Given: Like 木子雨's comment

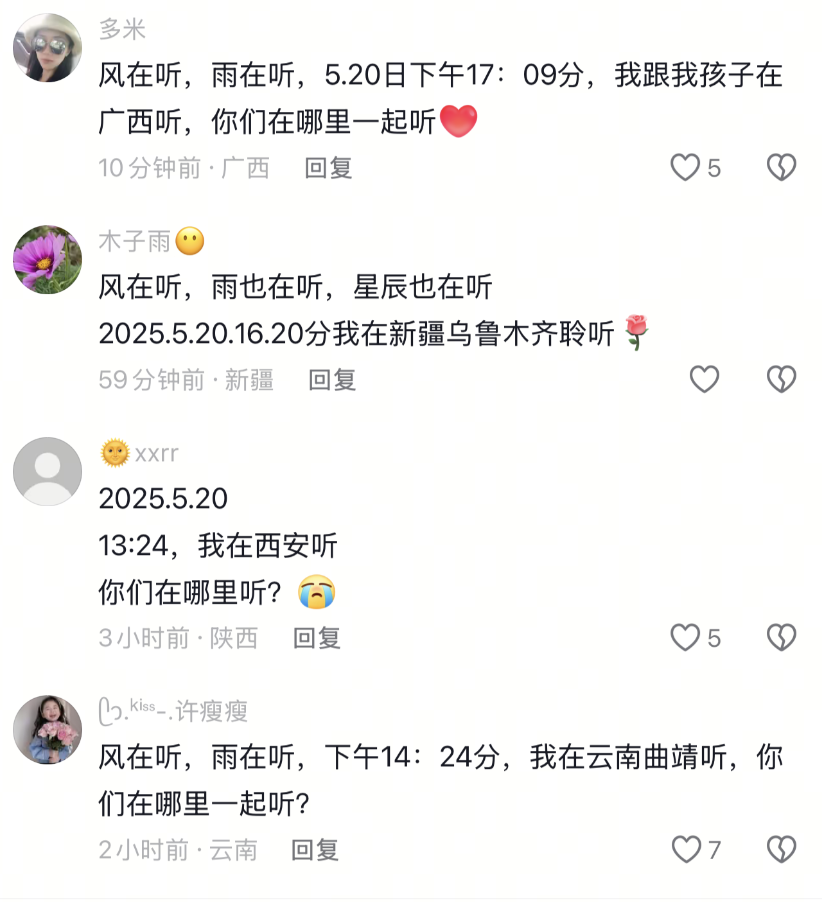Looking at the screenshot, I should coord(705,379).
